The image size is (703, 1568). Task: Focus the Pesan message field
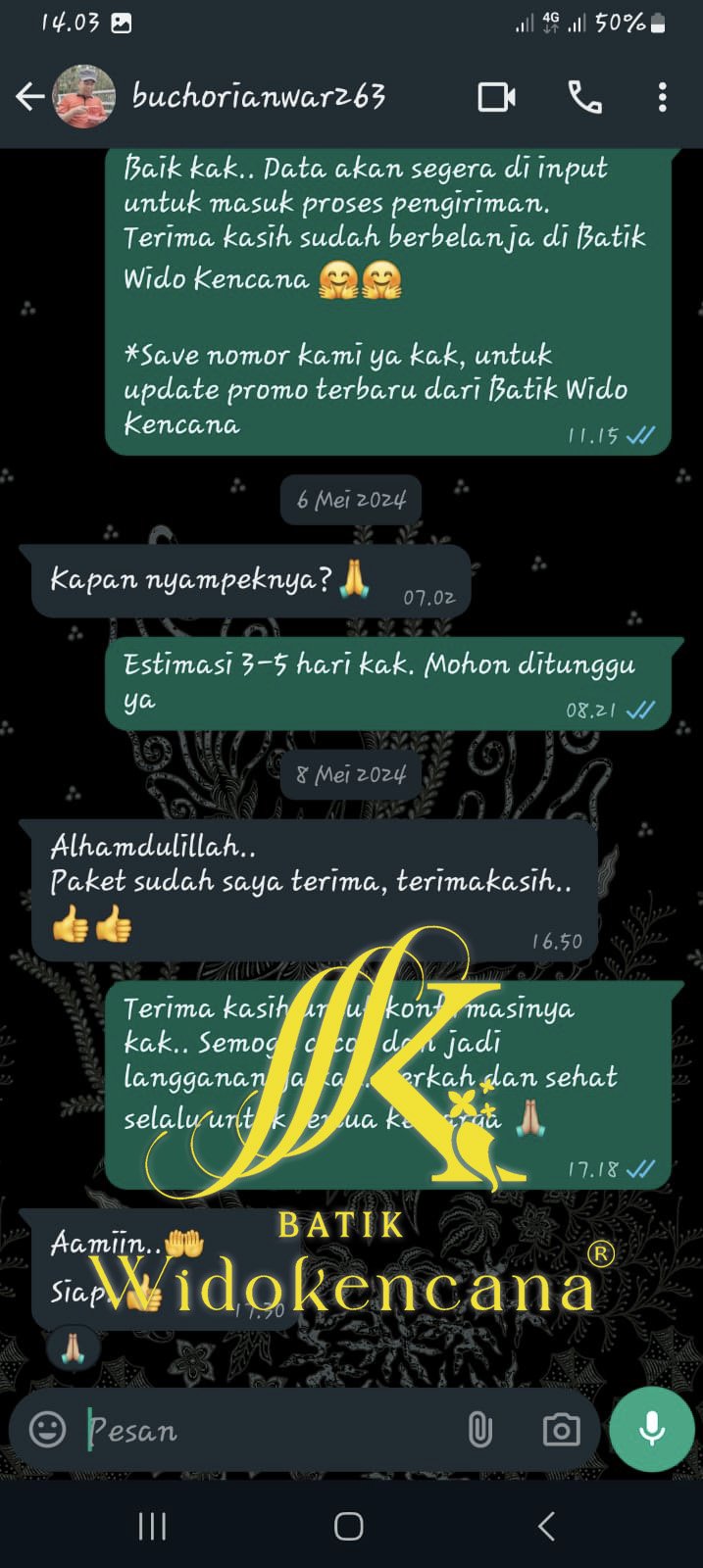265,1431
